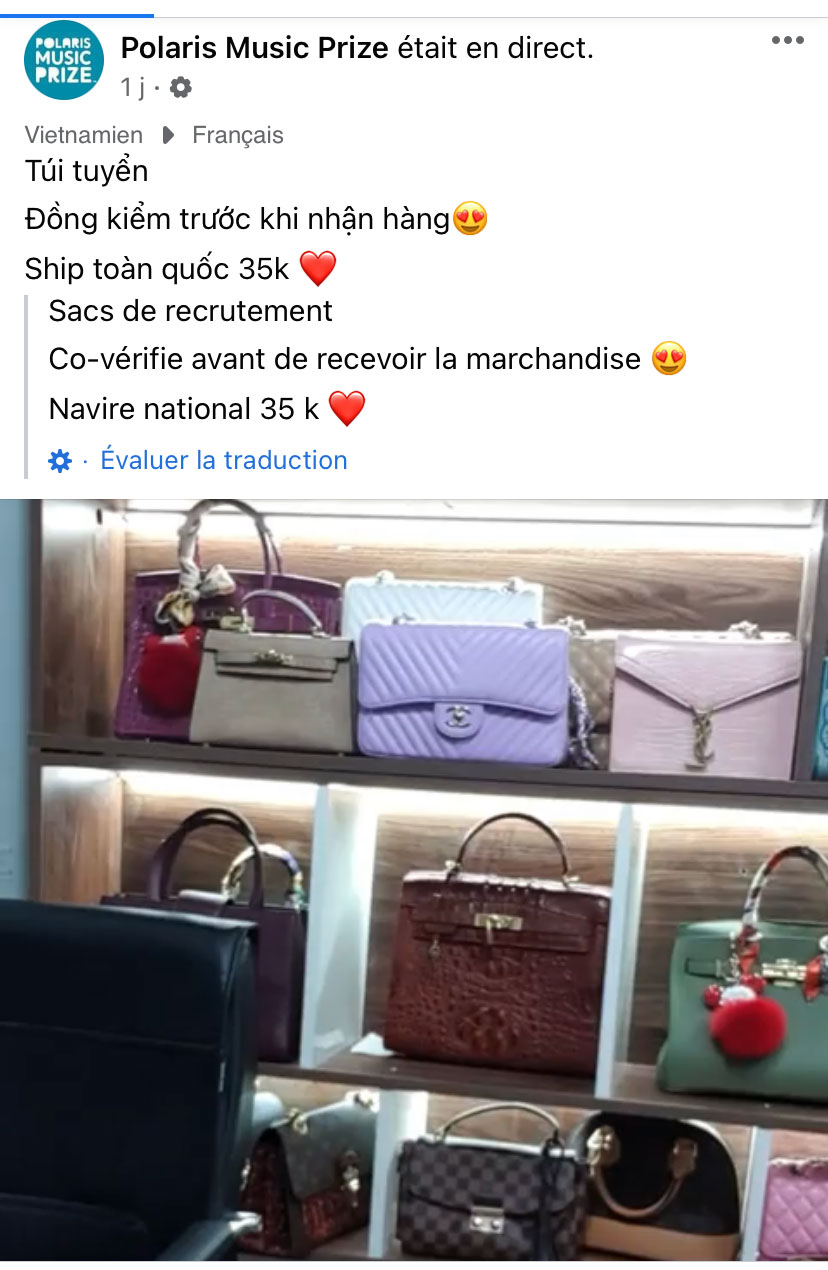The width and height of the screenshot is (828, 1270).
Task: Open the post's three-dot overflow menu
Action: point(787,41)
